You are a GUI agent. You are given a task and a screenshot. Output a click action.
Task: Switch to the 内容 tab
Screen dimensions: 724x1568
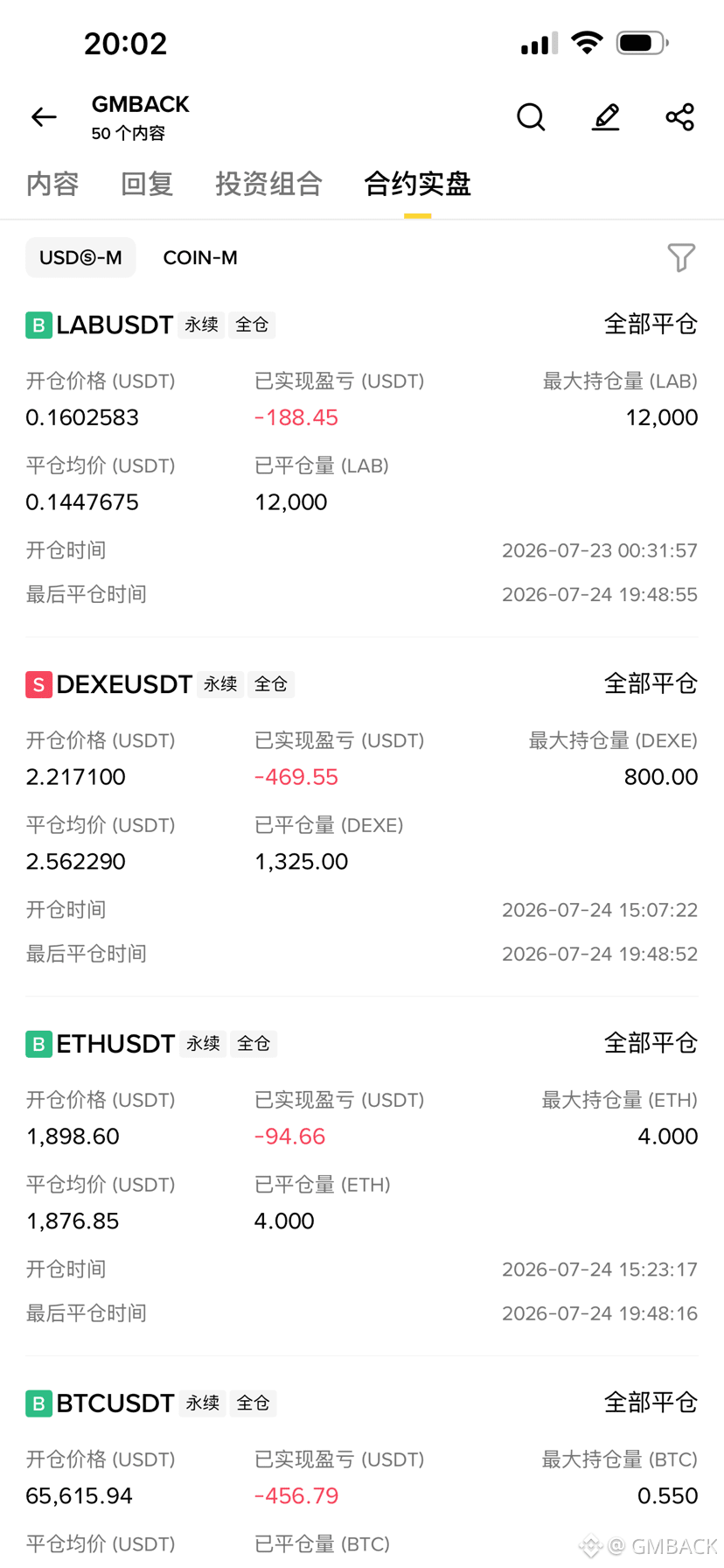point(52,184)
